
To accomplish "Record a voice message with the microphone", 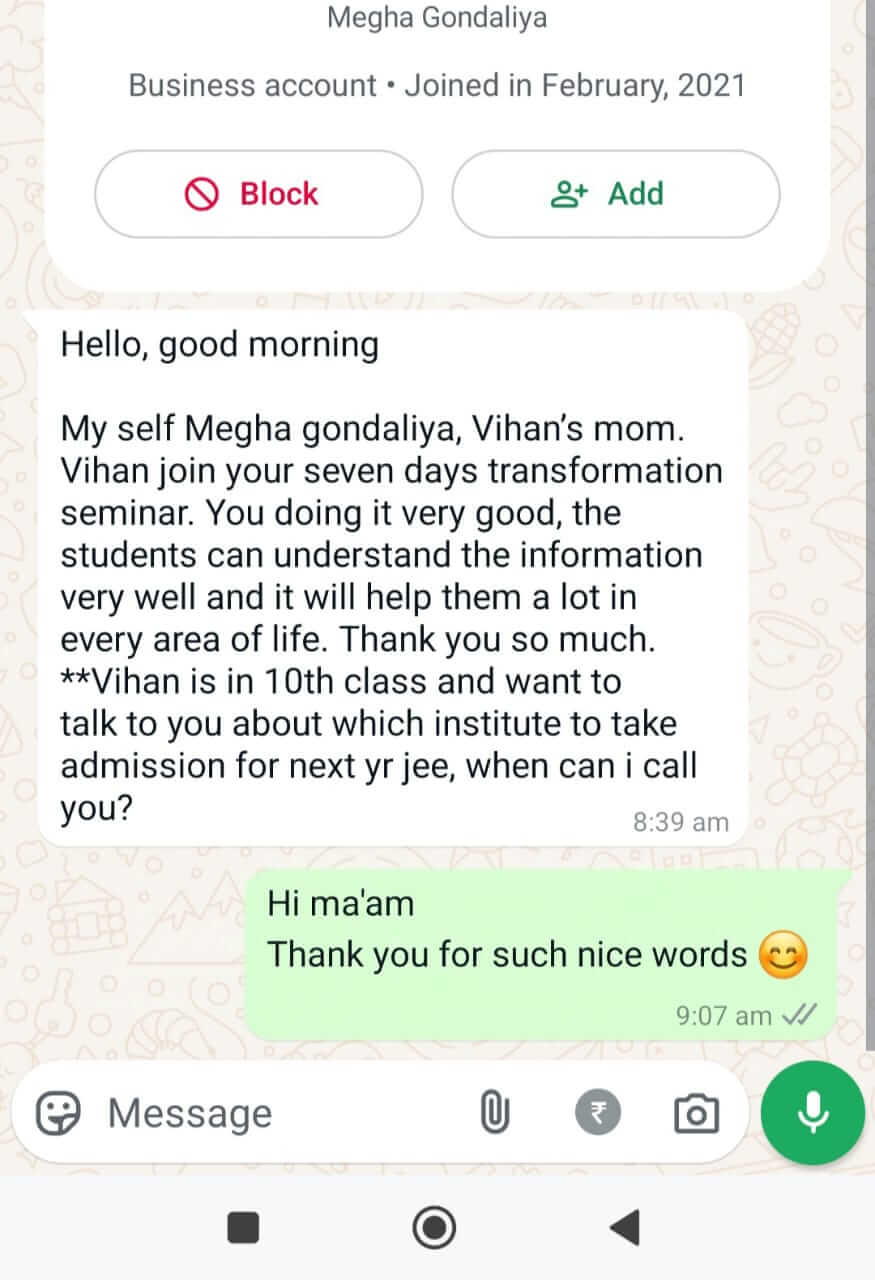I will [x=812, y=1112].
